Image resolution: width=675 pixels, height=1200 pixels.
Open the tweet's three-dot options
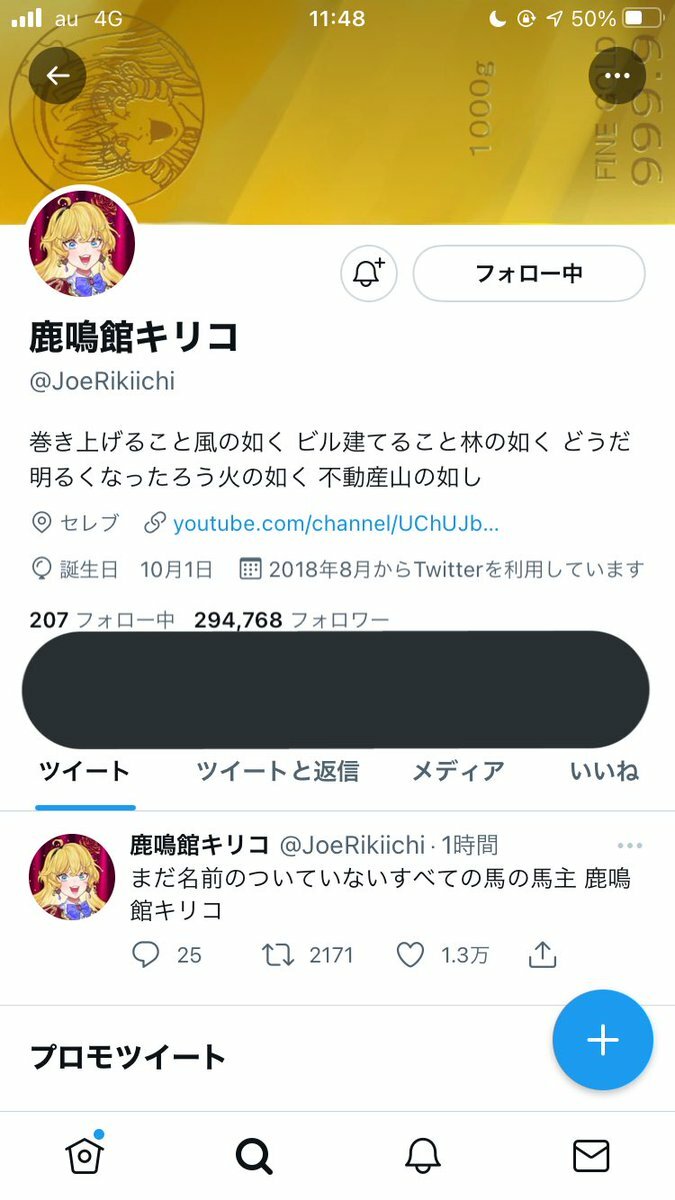pos(629,845)
